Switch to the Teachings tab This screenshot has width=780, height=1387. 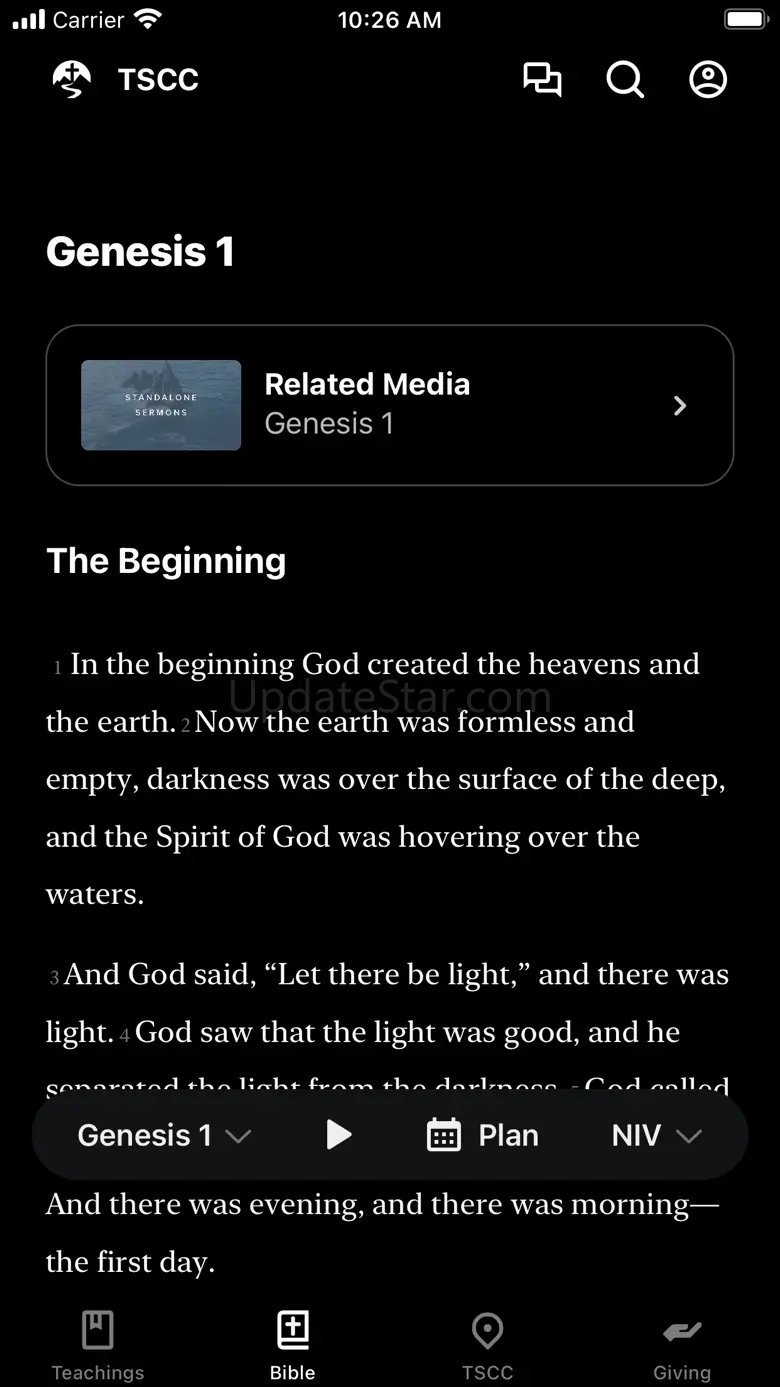tap(98, 1346)
